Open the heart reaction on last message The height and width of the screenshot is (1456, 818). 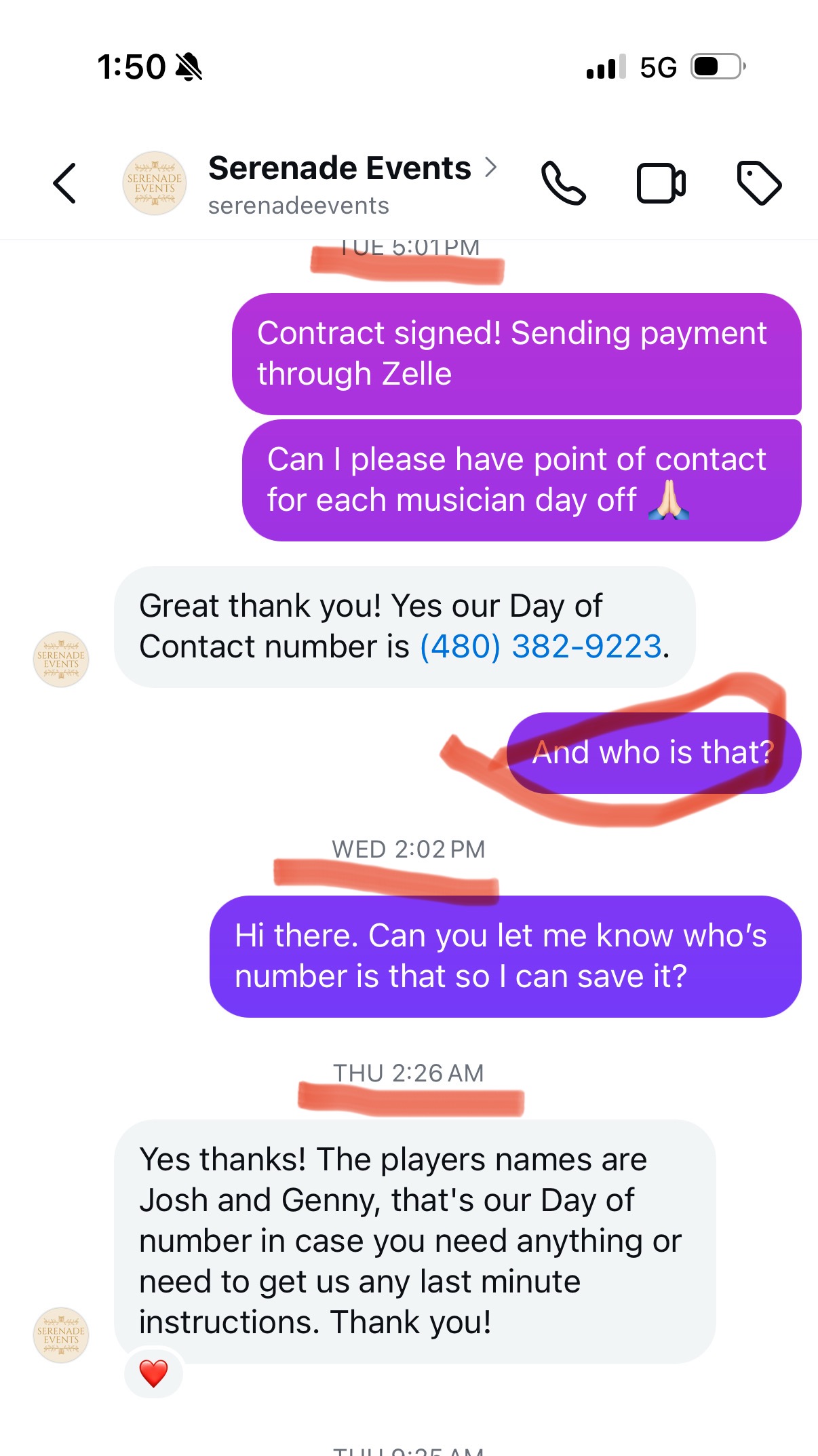(153, 1373)
